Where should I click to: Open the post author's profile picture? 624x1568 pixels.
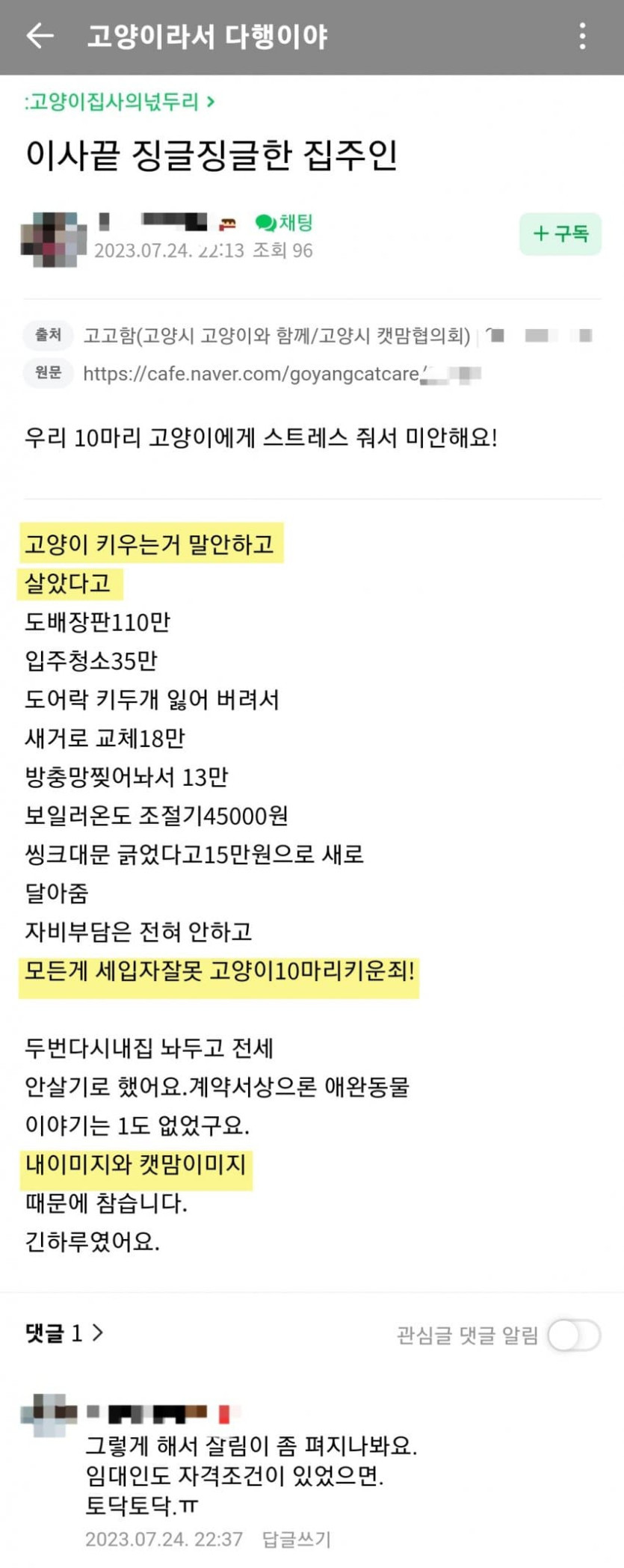[53, 239]
